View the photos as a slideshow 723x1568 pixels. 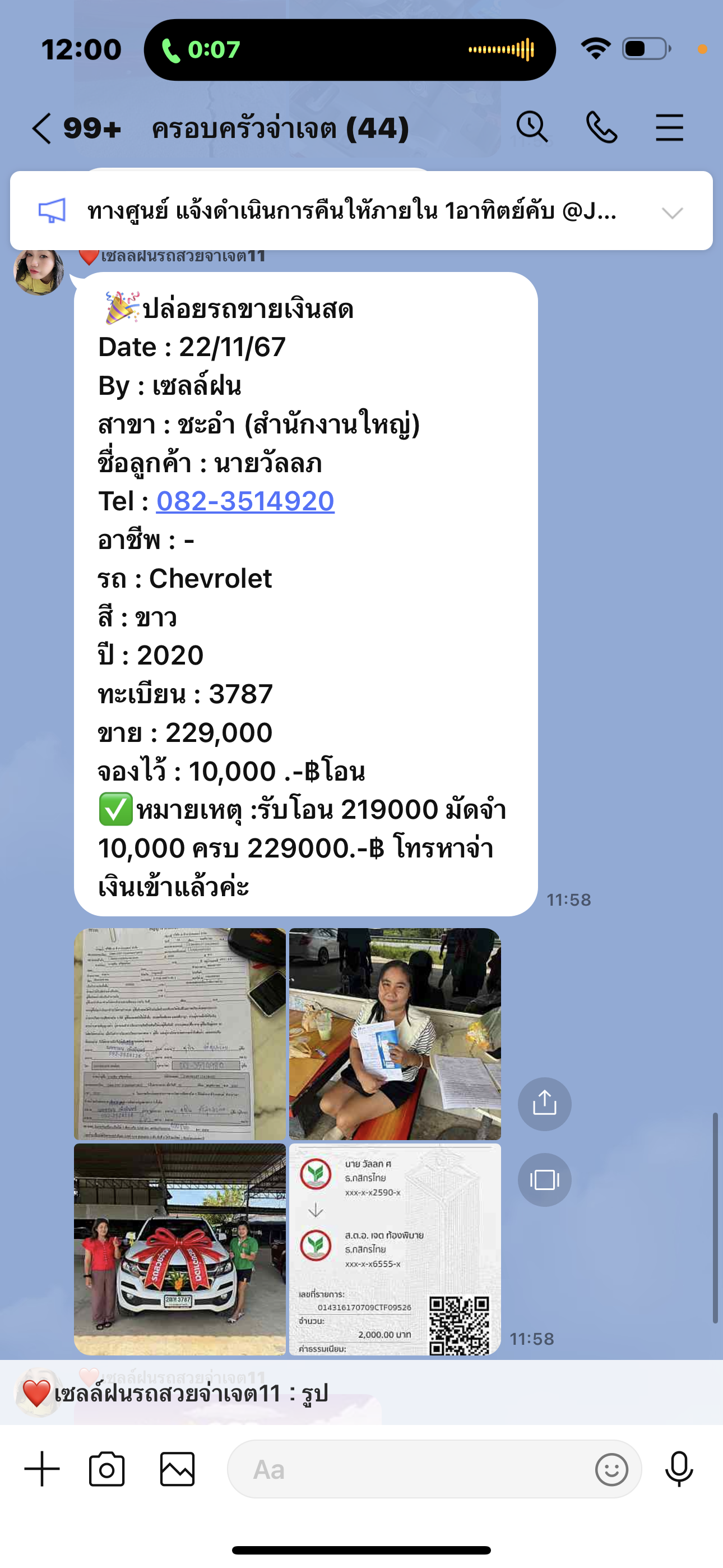coord(545,1180)
